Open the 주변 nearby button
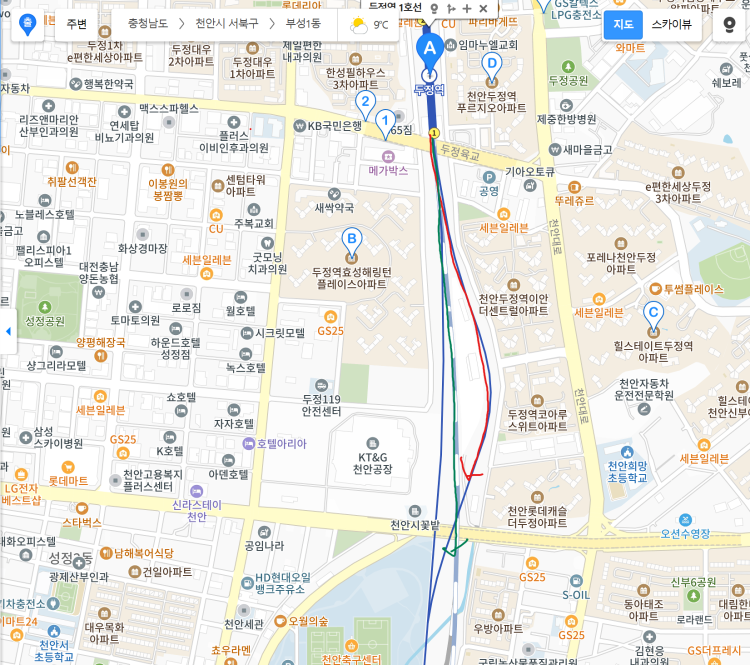 (76, 23)
